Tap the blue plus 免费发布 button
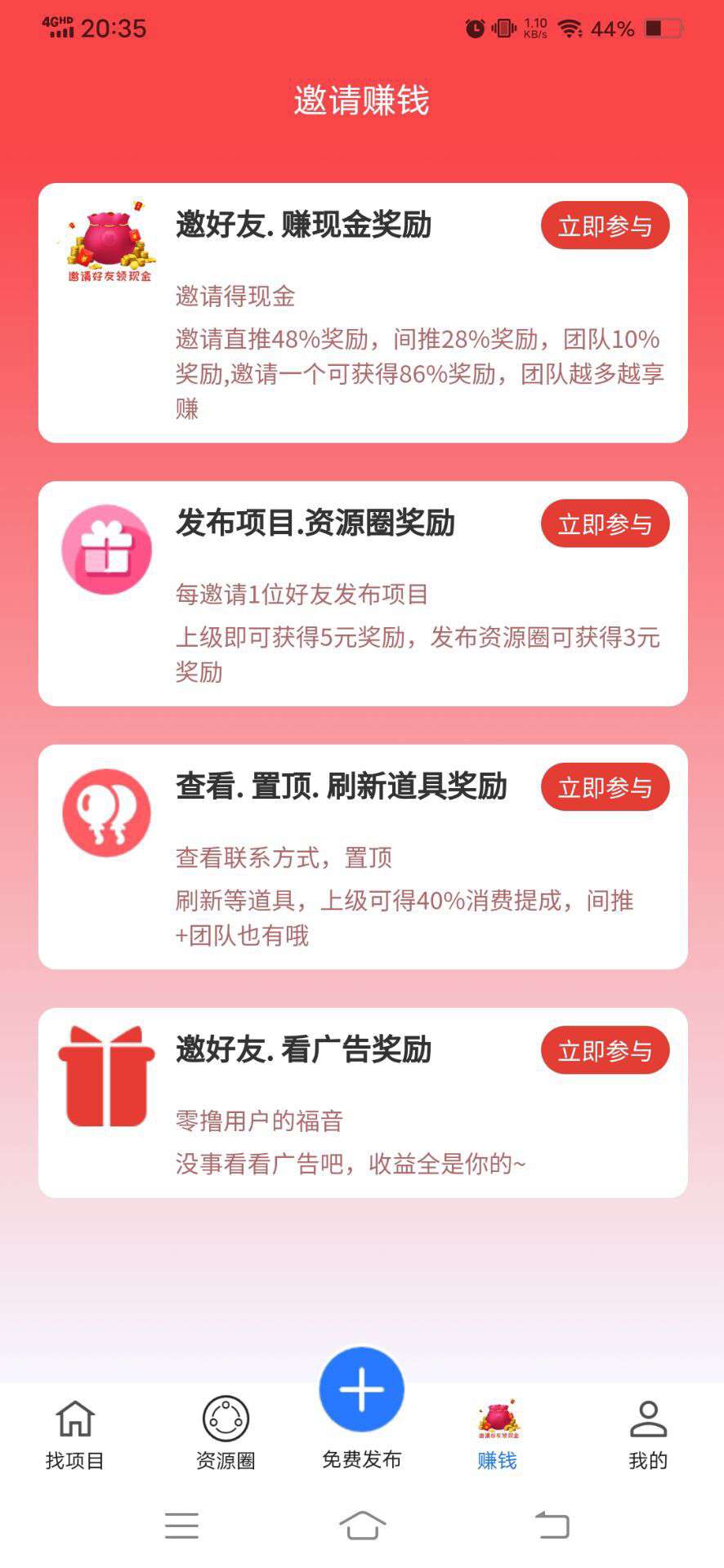The width and height of the screenshot is (724, 1568). tap(361, 1391)
